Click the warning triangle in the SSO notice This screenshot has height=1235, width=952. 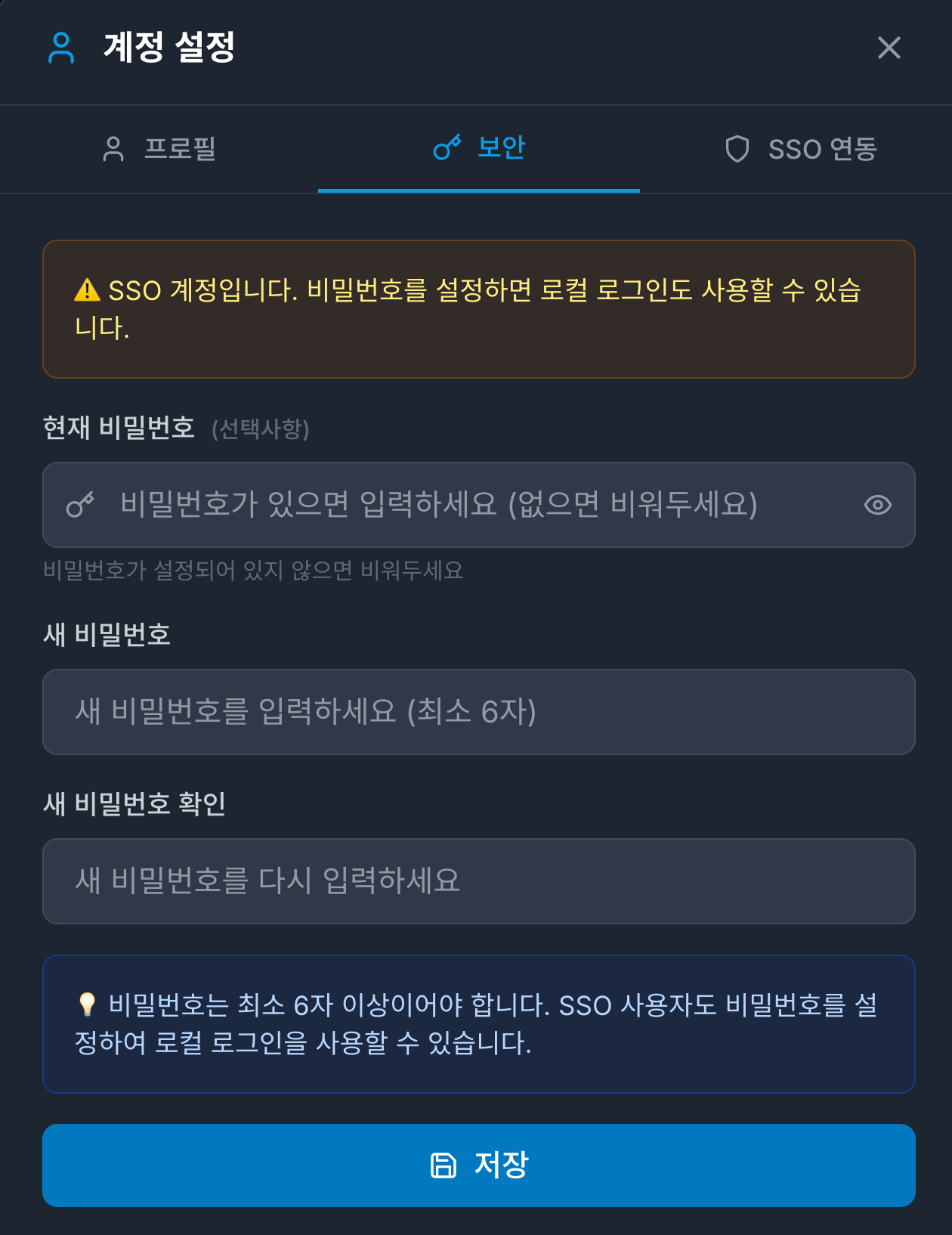tap(88, 288)
